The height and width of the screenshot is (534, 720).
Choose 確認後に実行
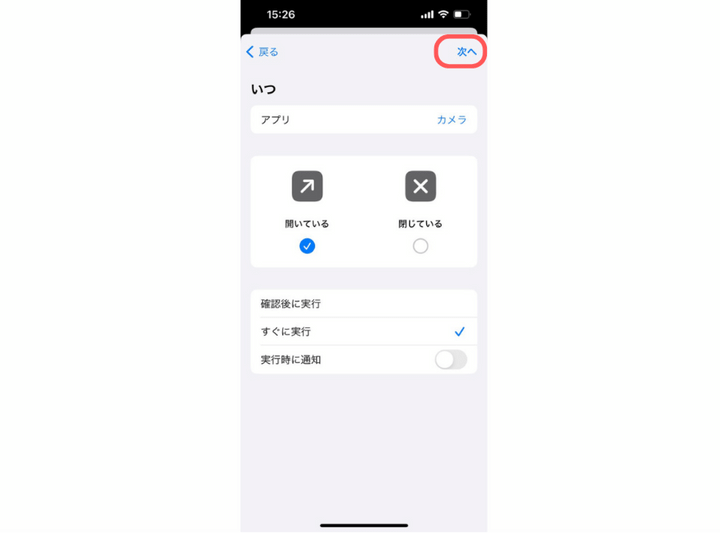363,304
